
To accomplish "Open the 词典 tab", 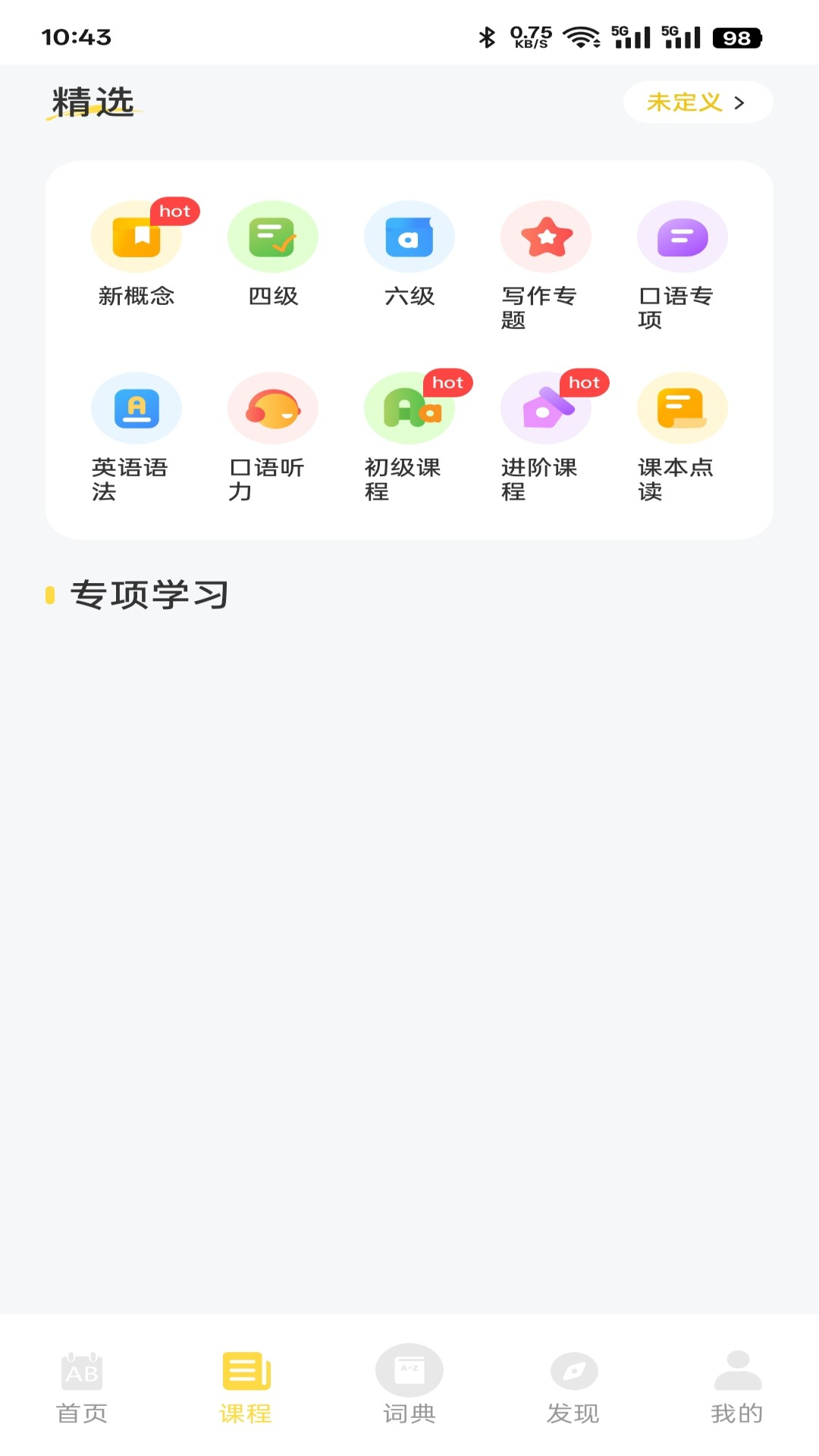I will pos(409,1386).
